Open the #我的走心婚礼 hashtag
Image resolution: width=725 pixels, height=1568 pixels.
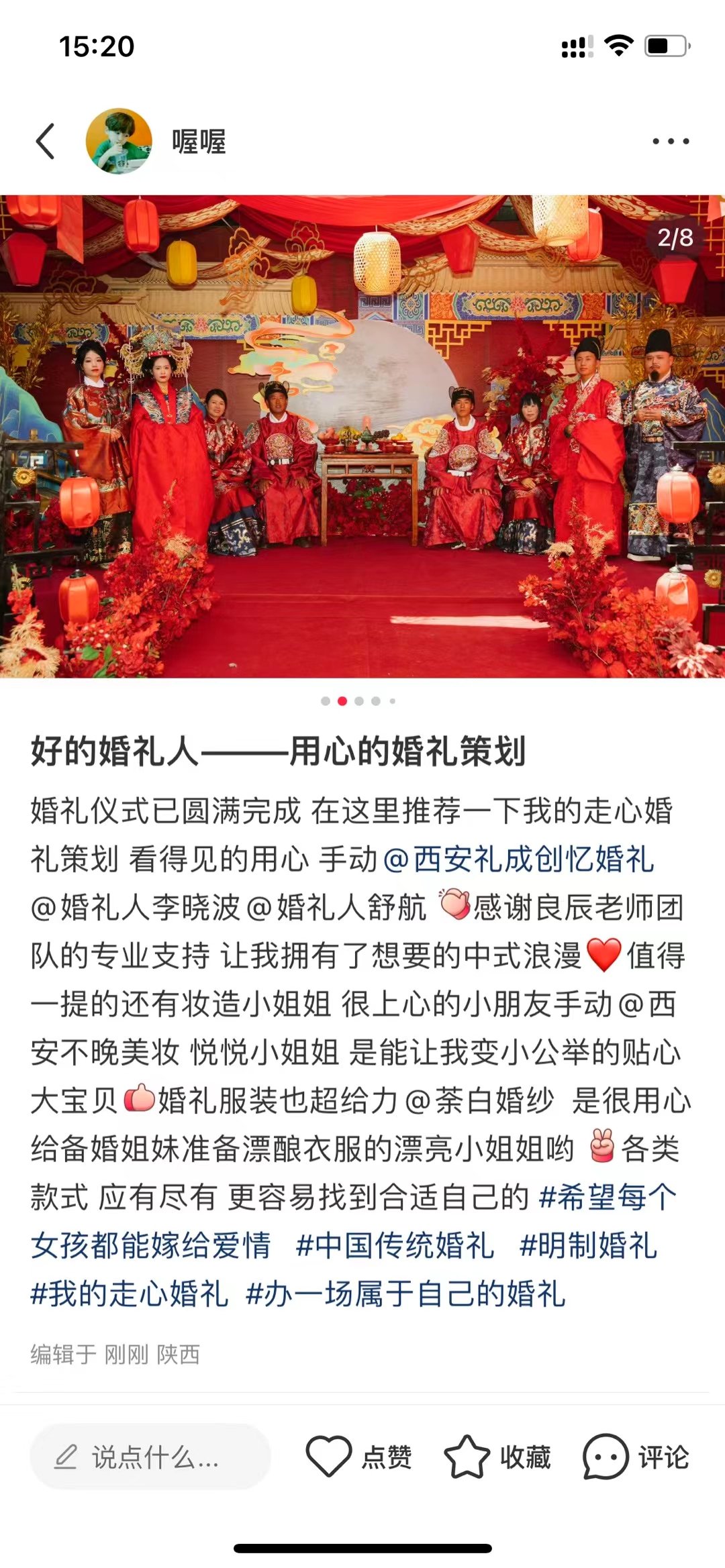point(130,1294)
